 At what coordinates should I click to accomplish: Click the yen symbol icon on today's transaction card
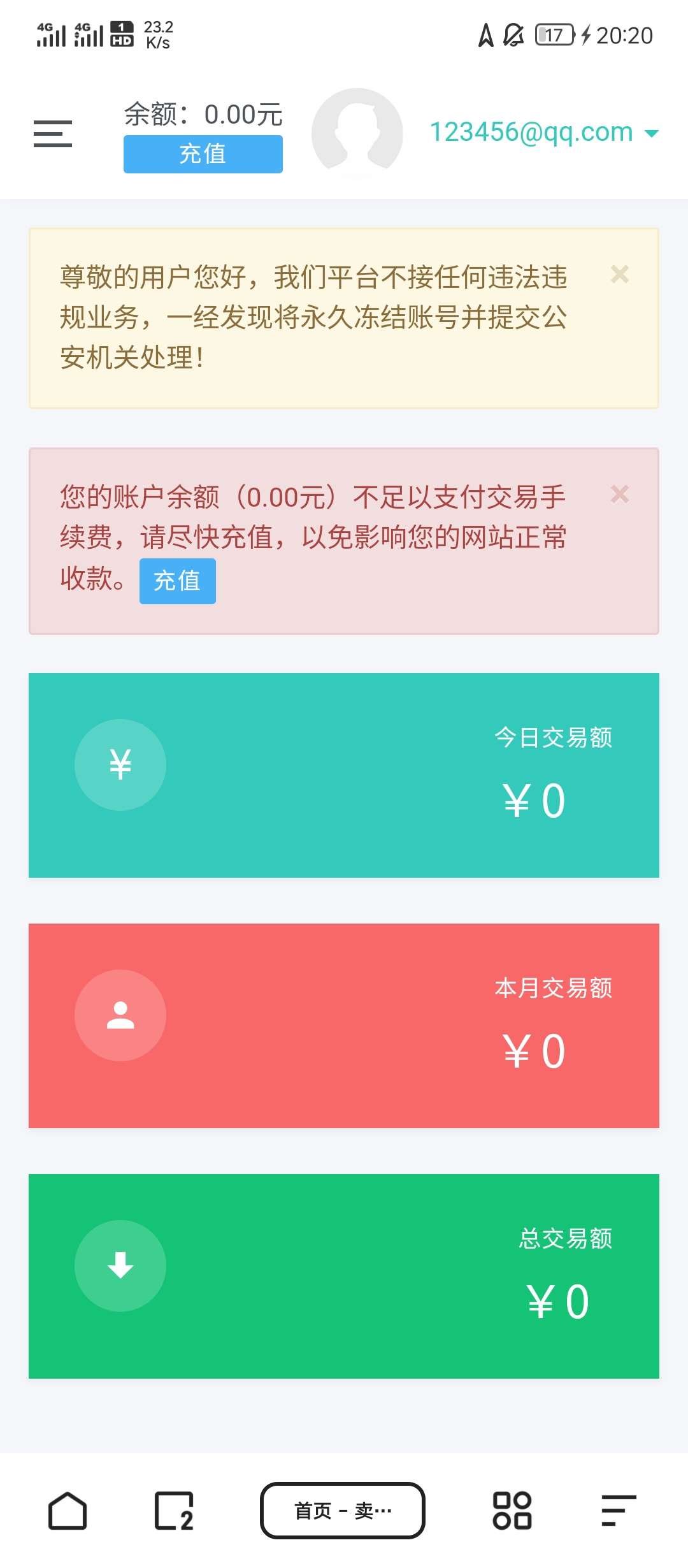pos(120,764)
